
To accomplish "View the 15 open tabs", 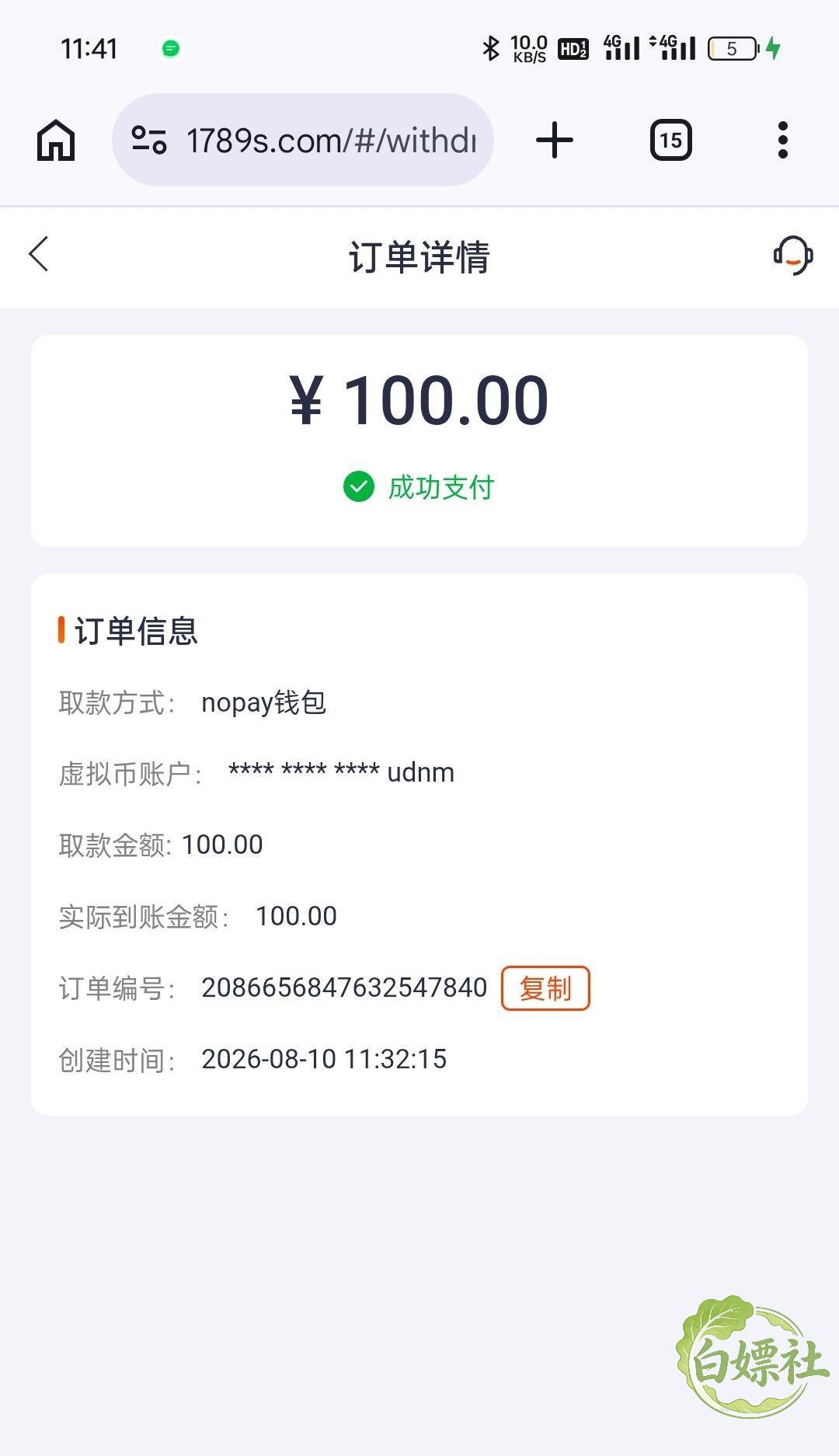I will [x=670, y=141].
